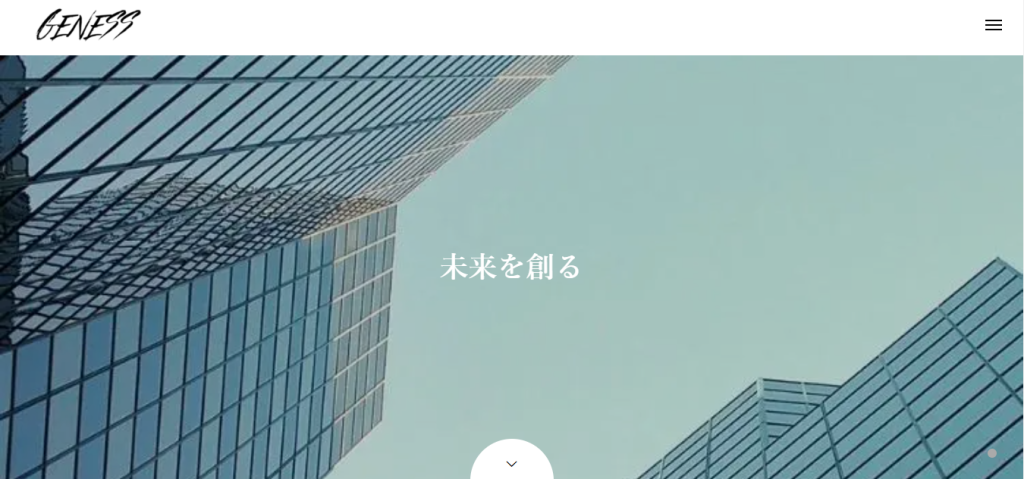Open the GENESS logo home link
The image size is (1024, 479).
click(x=88, y=25)
